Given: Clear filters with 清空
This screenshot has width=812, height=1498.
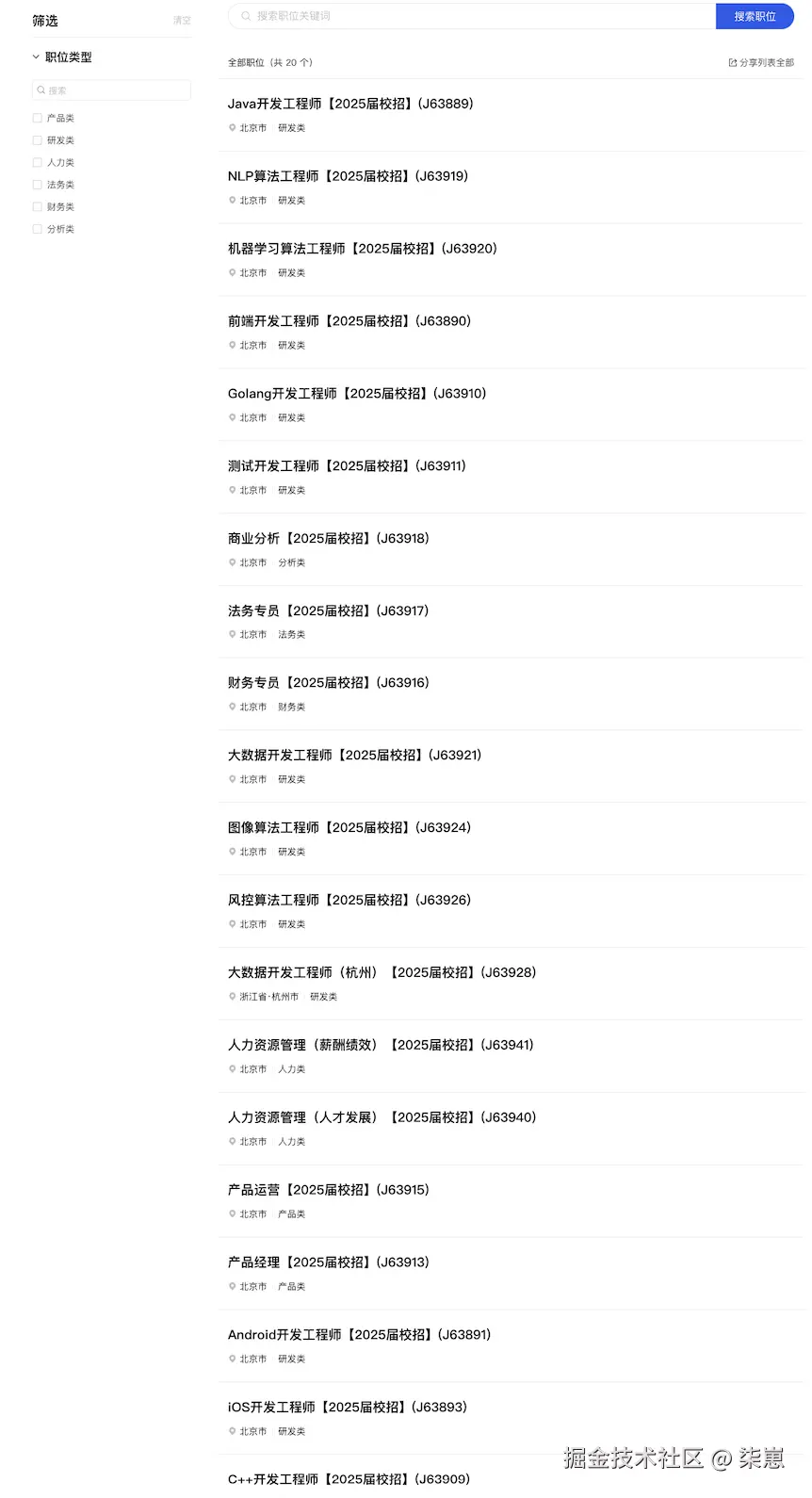Looking at the screenshot, I should coord(182,21).
